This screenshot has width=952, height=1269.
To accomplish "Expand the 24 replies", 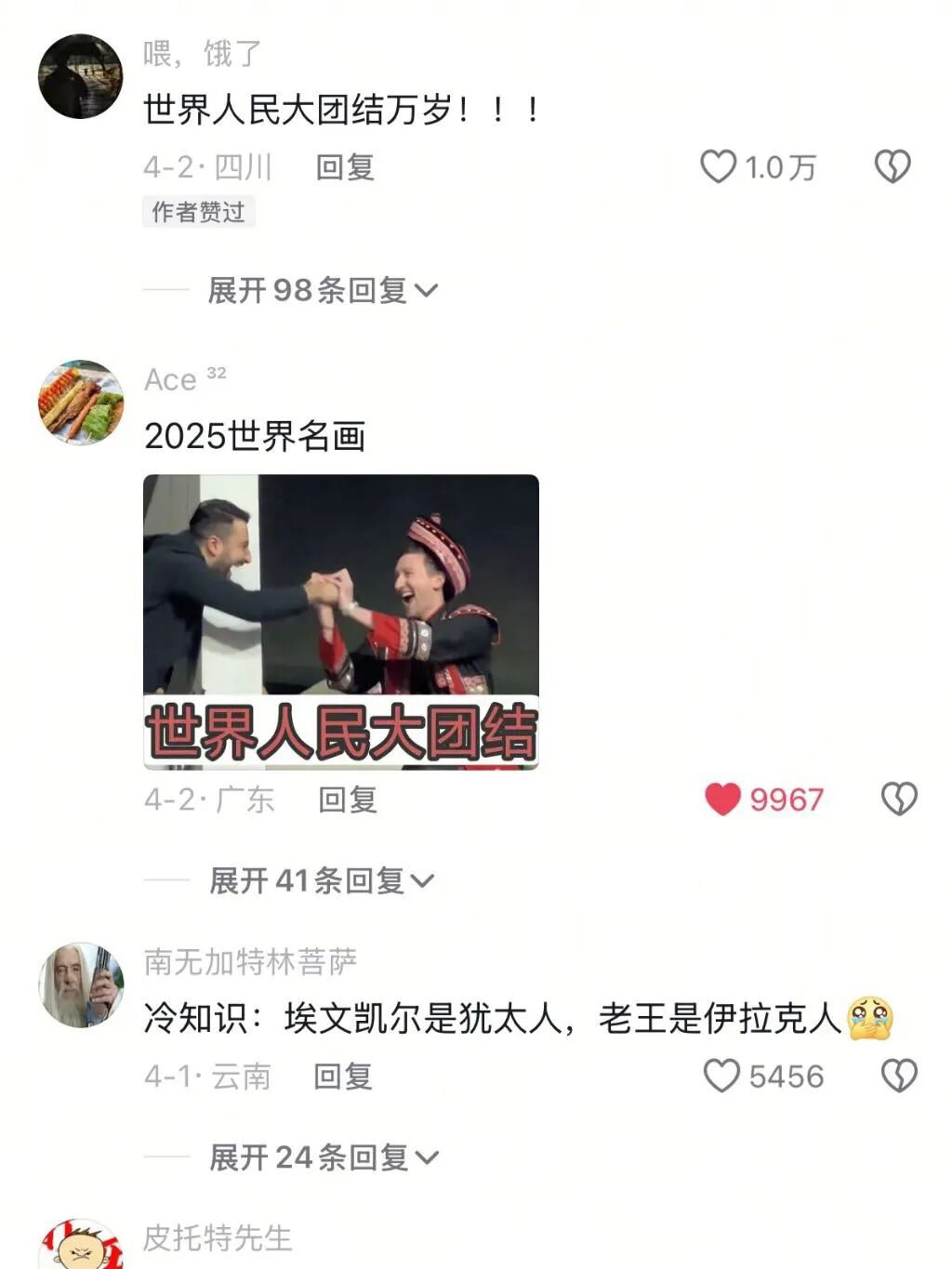I will coord(324,1157).
